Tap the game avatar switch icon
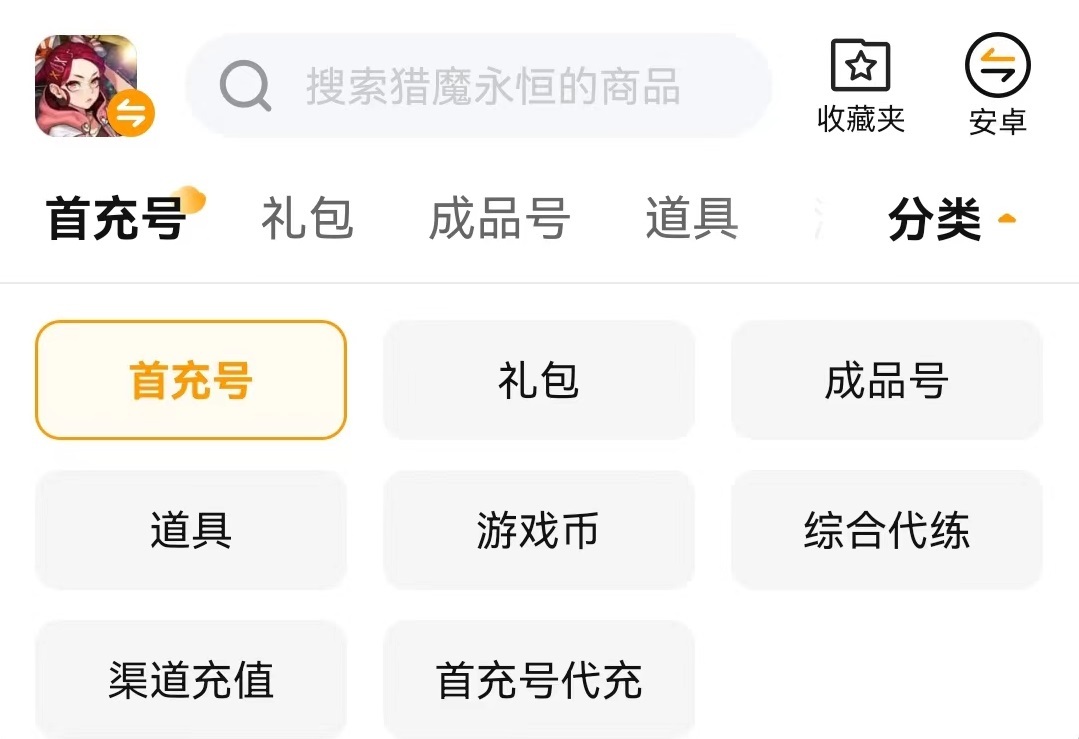 131,114
